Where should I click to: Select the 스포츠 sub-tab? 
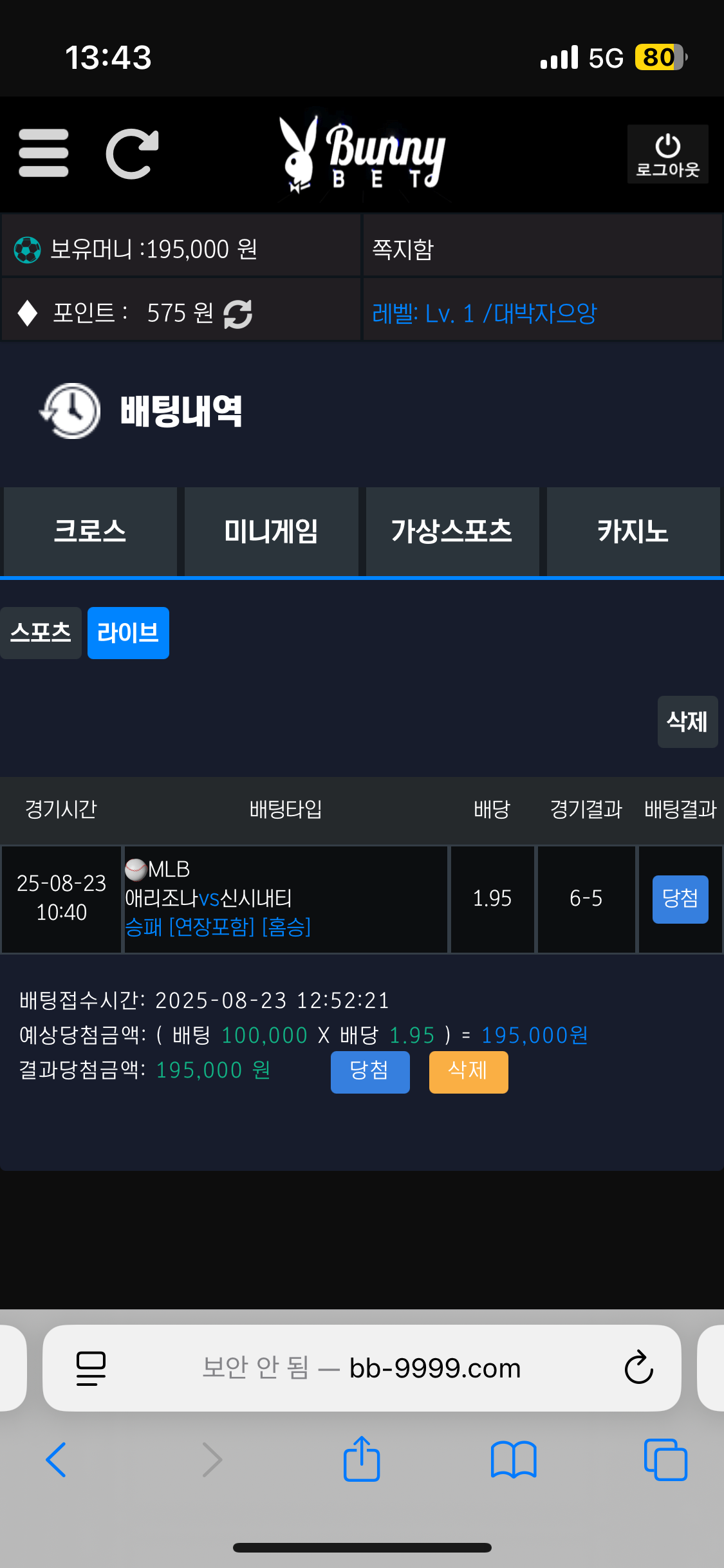41,633
